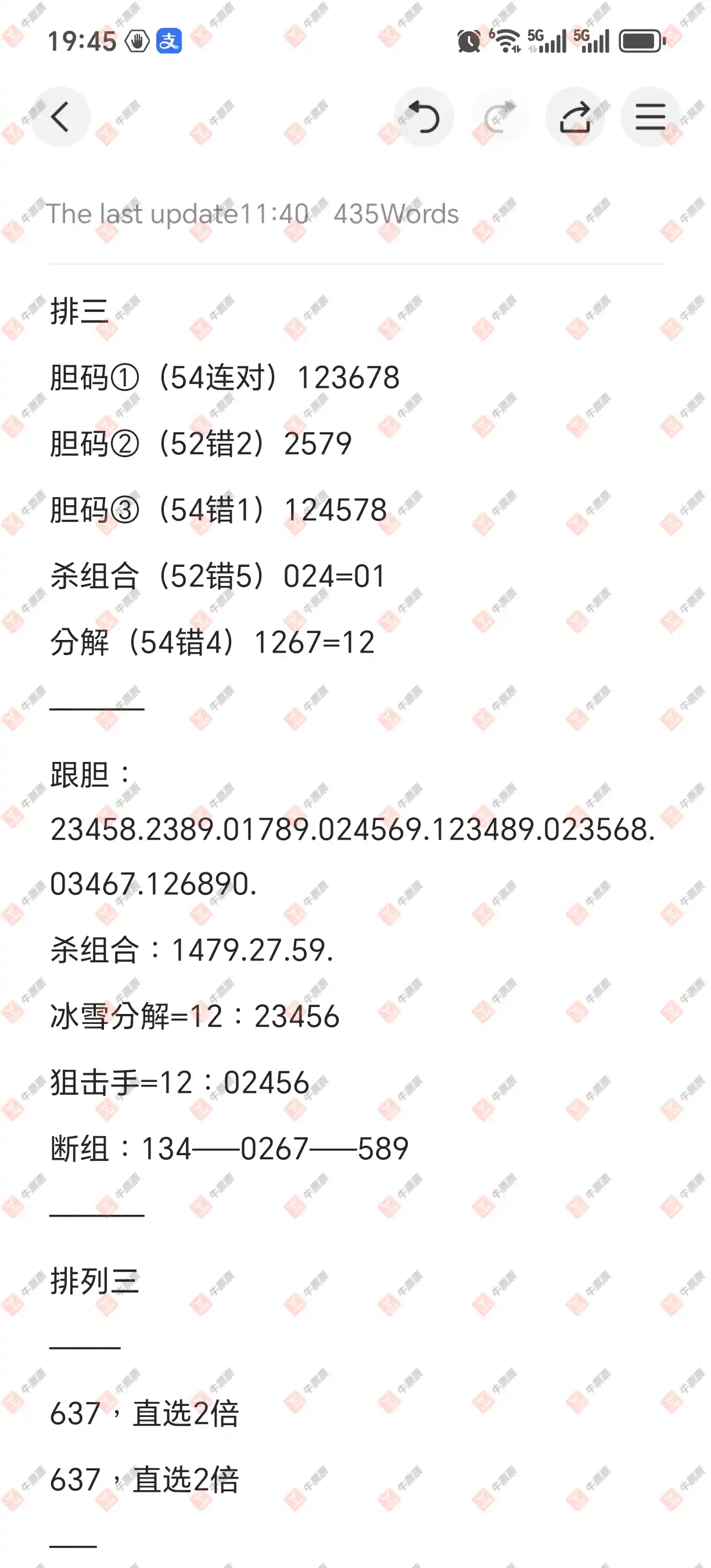711x1568 pixels.
Task: Tap the 胆码① line with 123678
Action: (225, 377)
